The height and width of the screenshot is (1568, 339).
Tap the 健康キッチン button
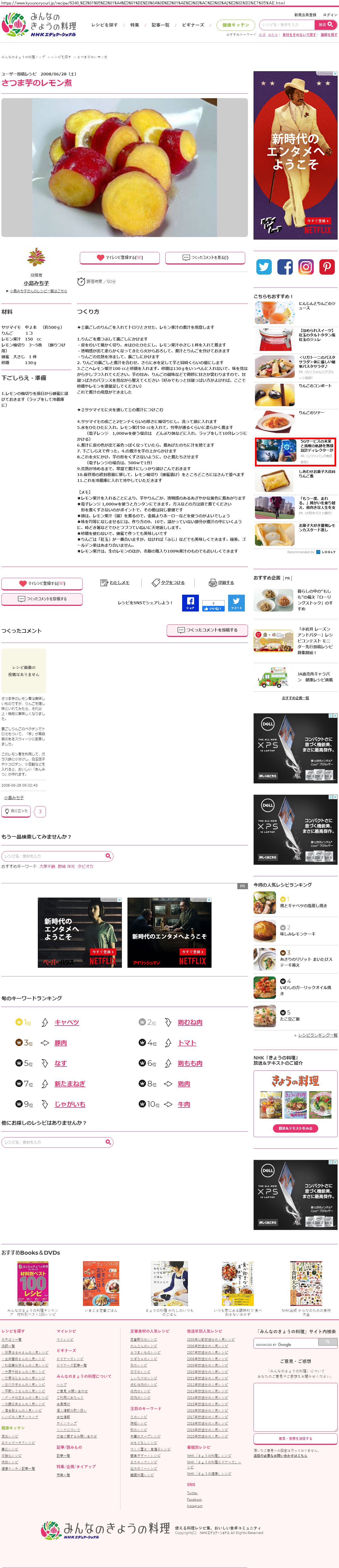pos(236,25)
